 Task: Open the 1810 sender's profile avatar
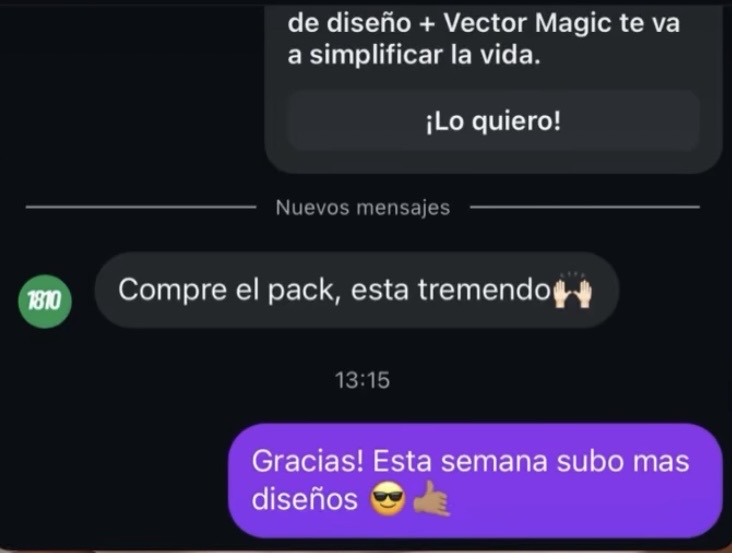point(45,299)
